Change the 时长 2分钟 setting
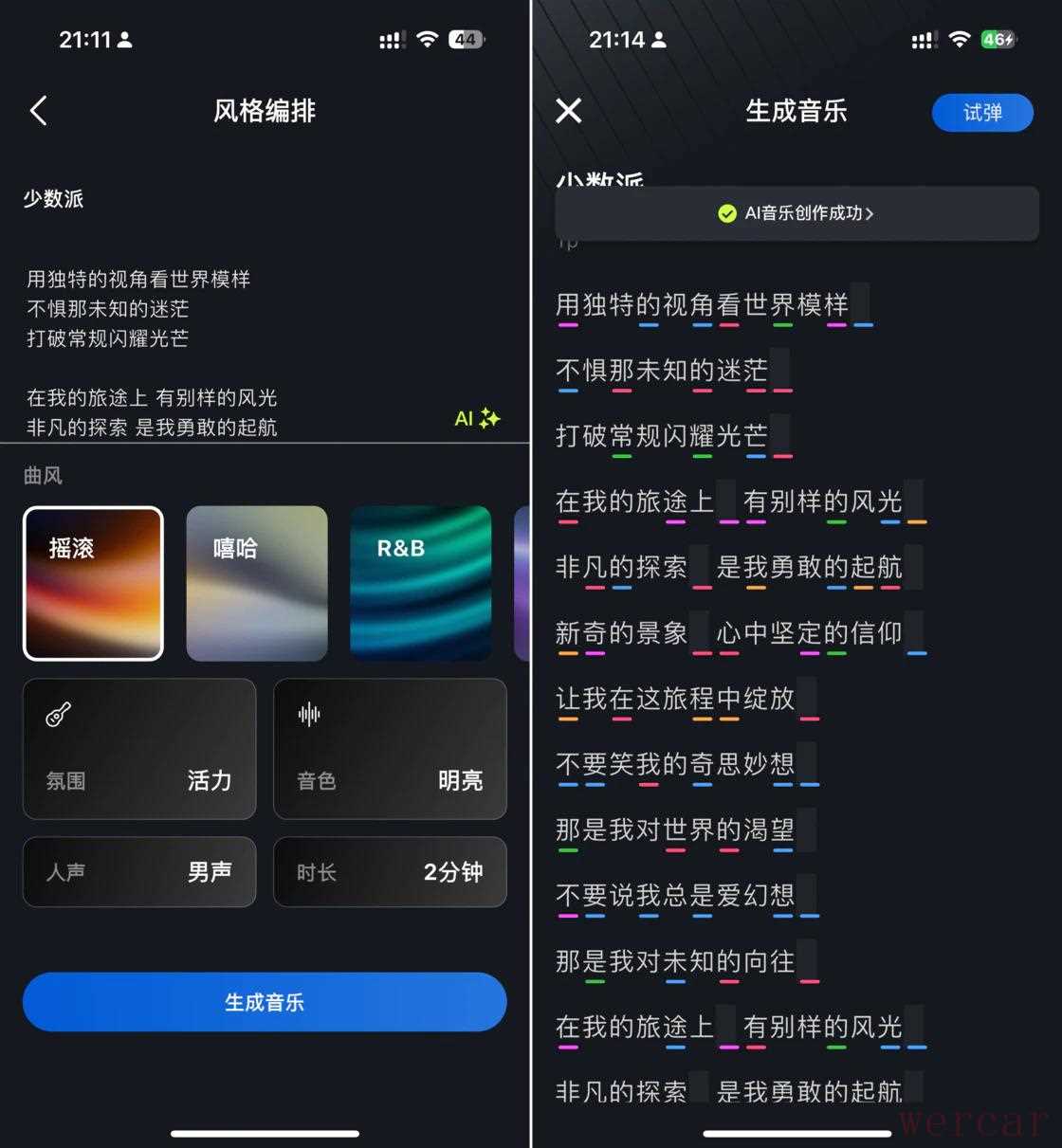 coord(390,872)
